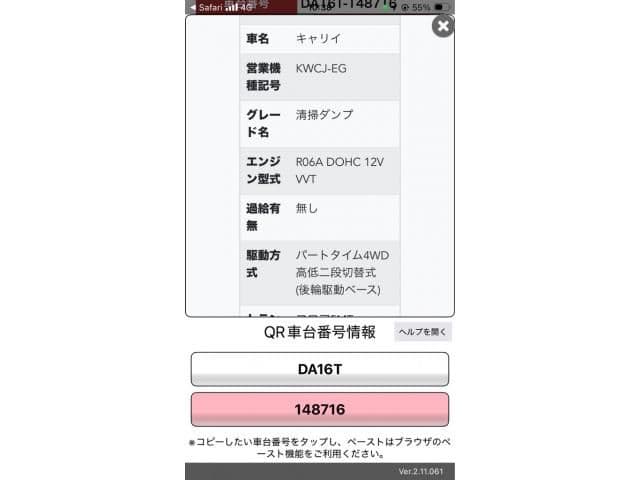This screenshot has width=640, height=480.
Task: Copy chassis number 148716
Action: 319,410
